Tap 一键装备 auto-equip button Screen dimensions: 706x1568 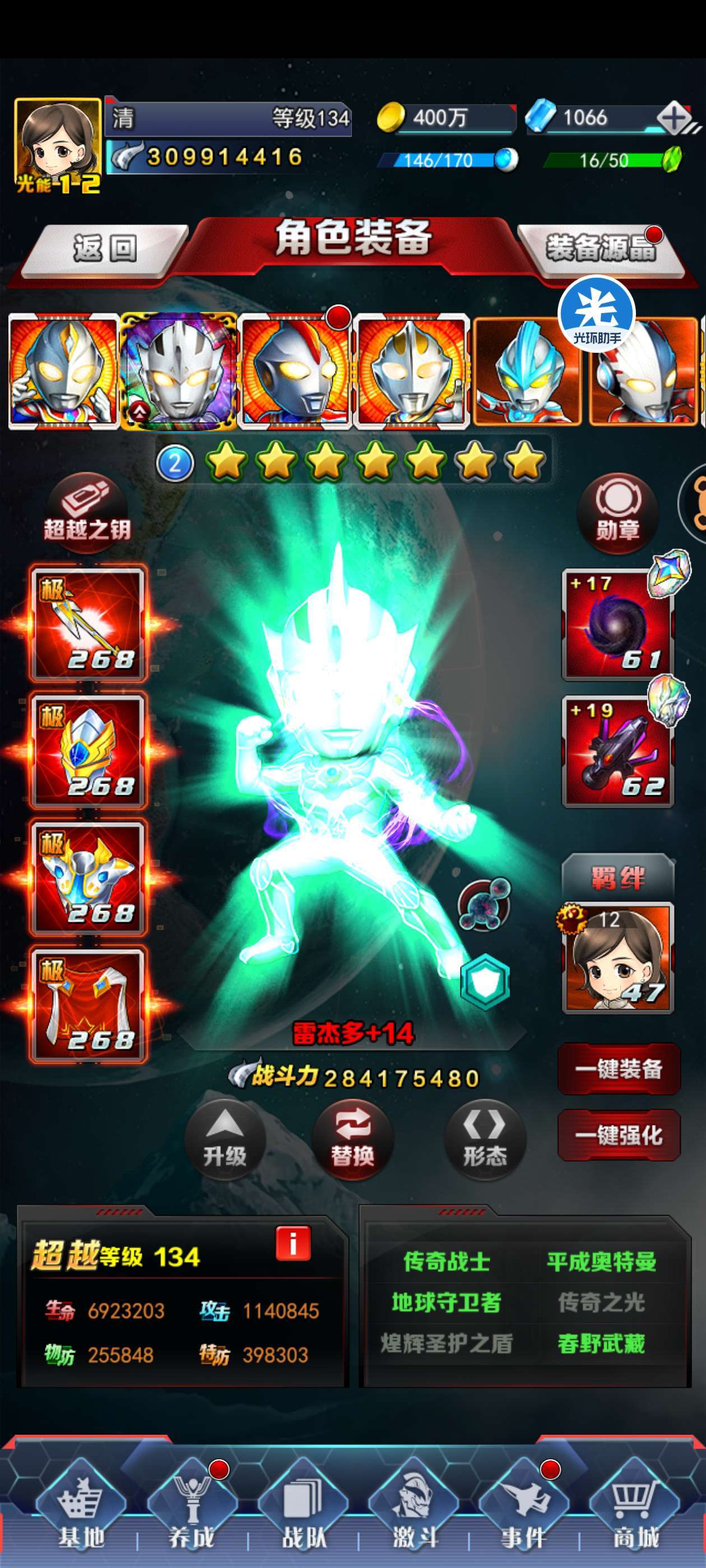click(619, 1069)
